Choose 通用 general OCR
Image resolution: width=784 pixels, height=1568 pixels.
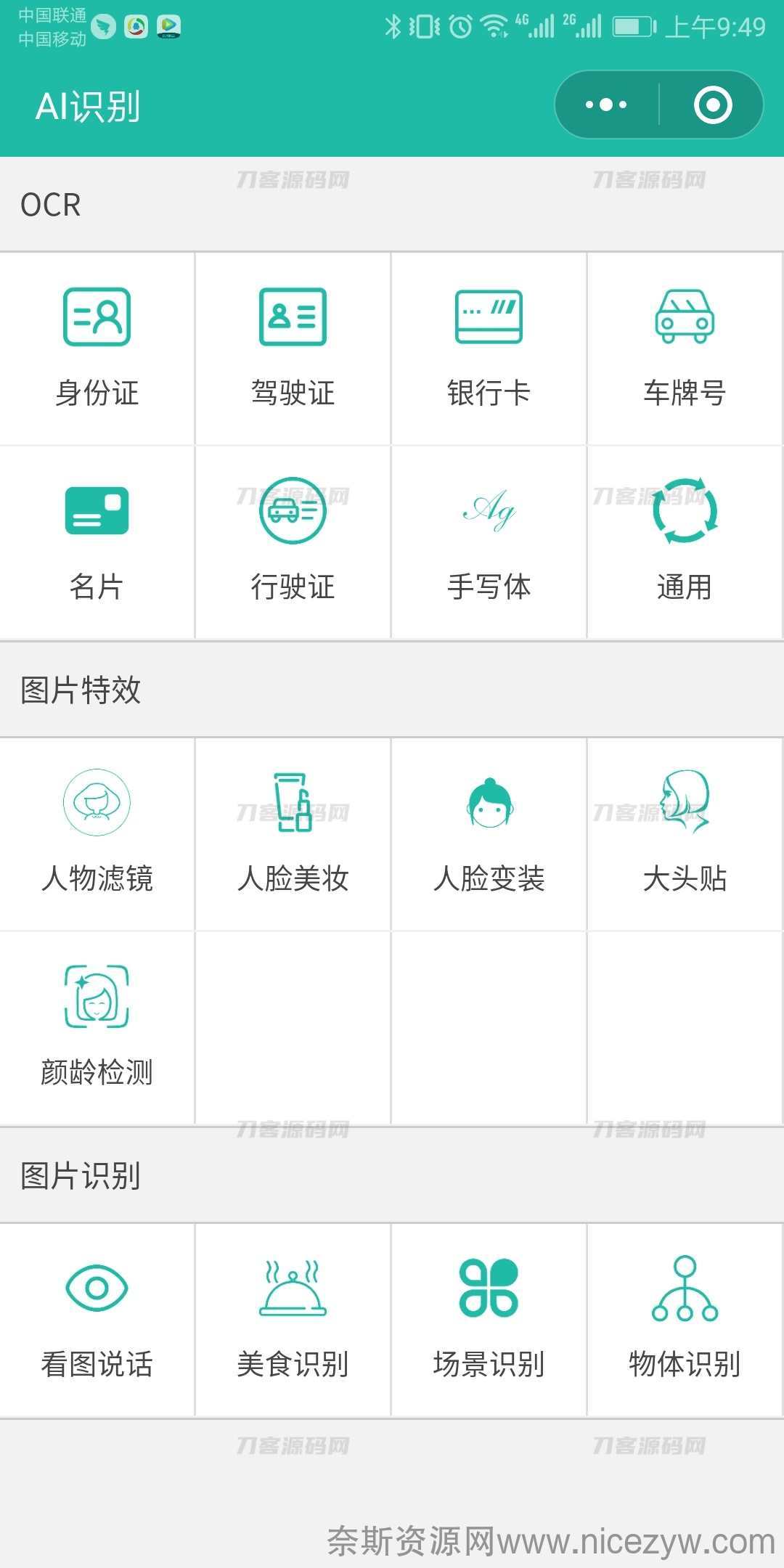pos(685,542)
